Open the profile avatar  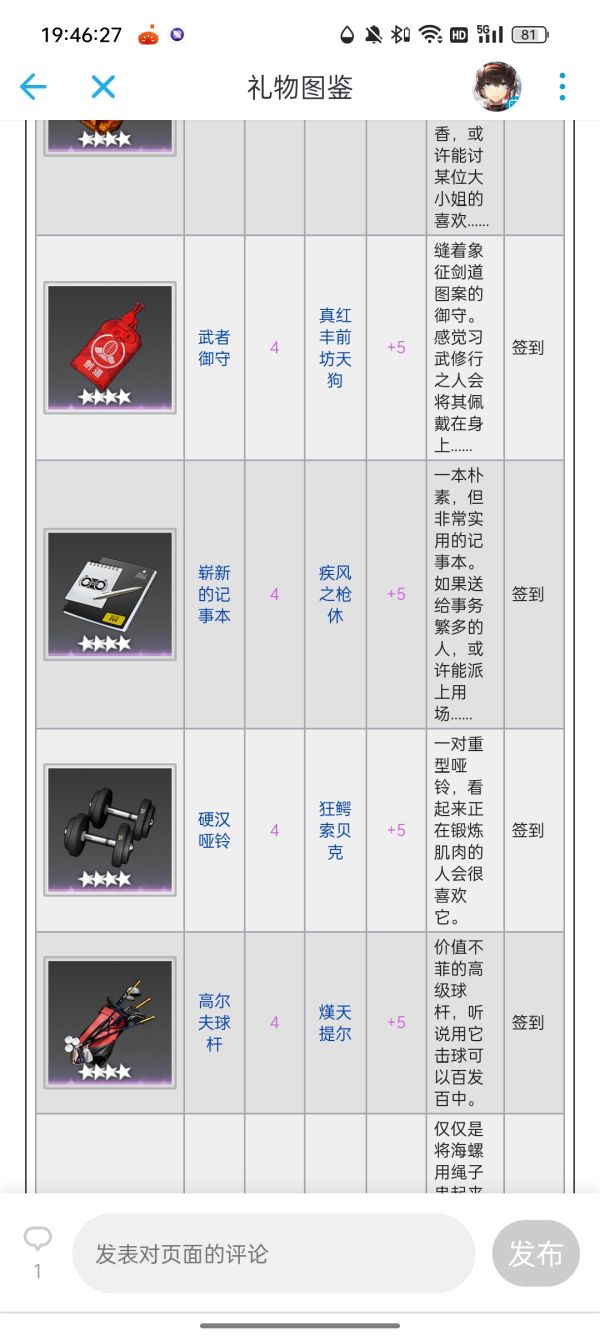click(497, 87)
